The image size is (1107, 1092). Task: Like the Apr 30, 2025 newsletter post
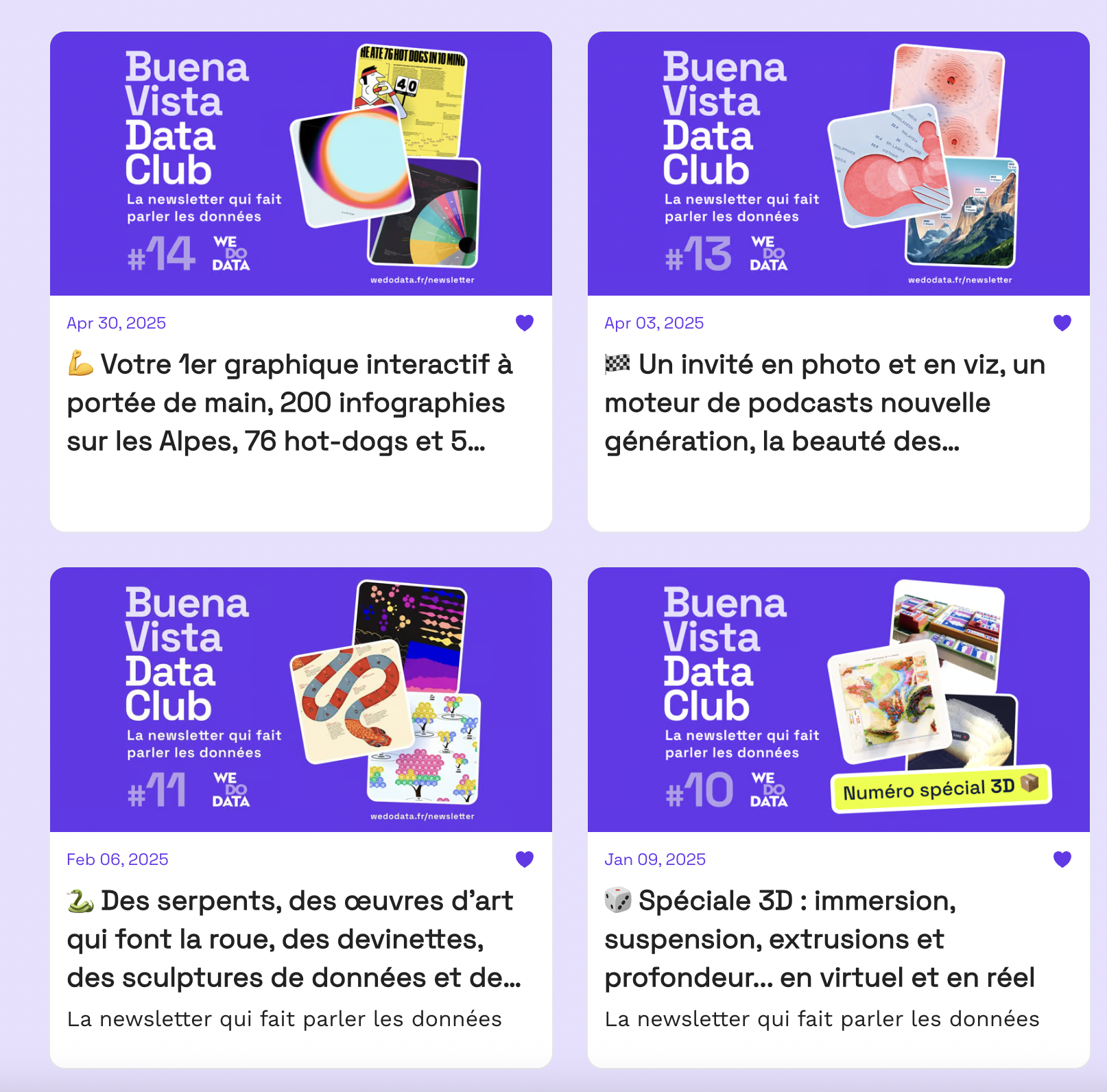coord(525,323)
